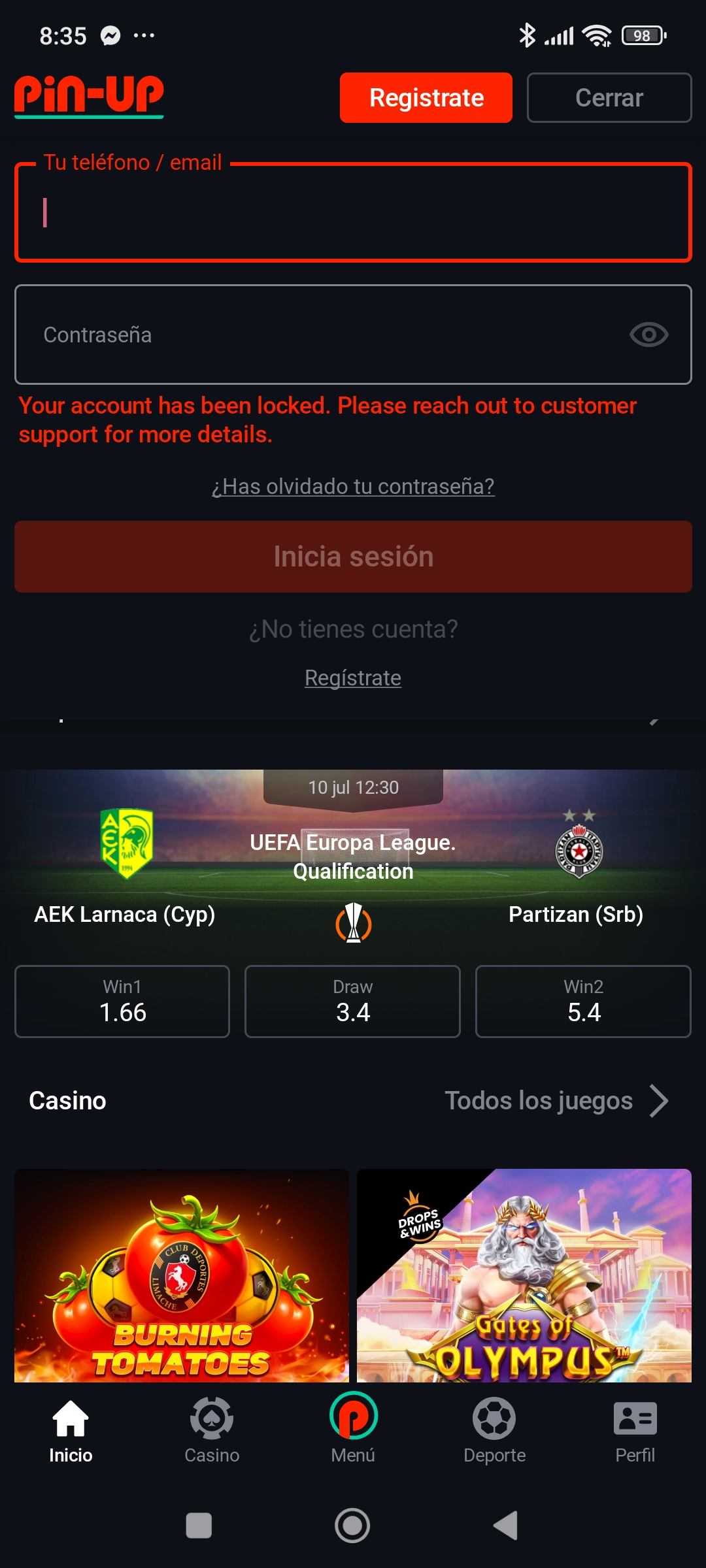706x1568 pixels.
Task: Close the login panel with Cerrar
Action: 609,98
